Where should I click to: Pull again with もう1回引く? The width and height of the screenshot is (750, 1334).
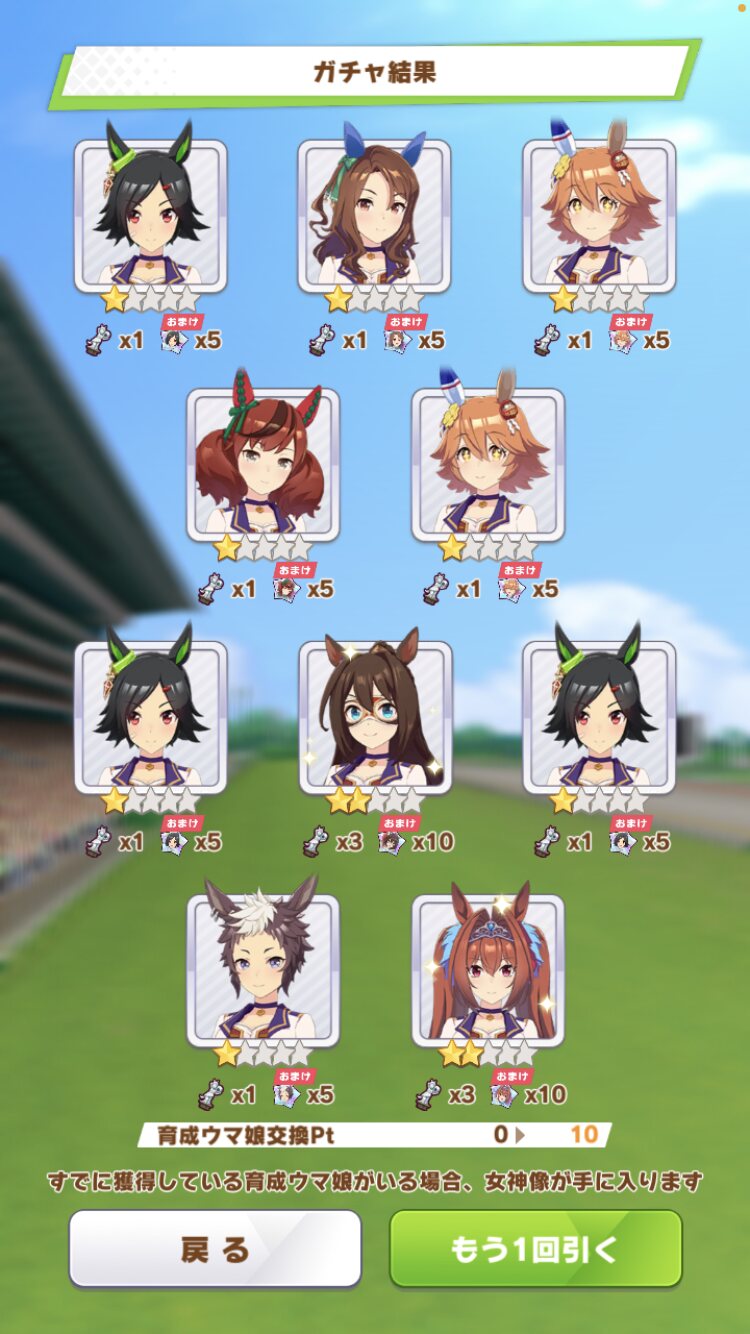pyautogui.click(x=535, y=1248)
